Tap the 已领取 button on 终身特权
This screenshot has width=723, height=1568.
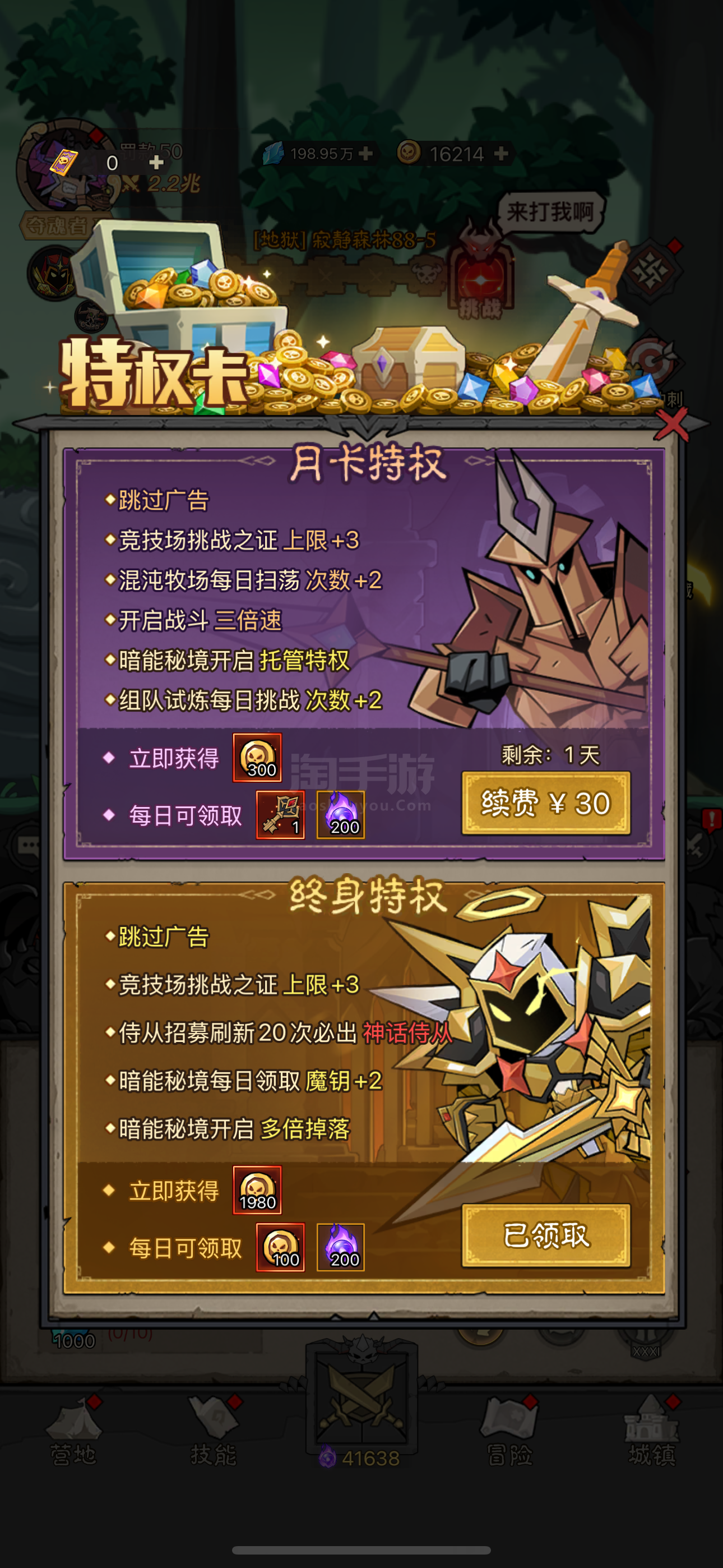[x=546, y=1235]
